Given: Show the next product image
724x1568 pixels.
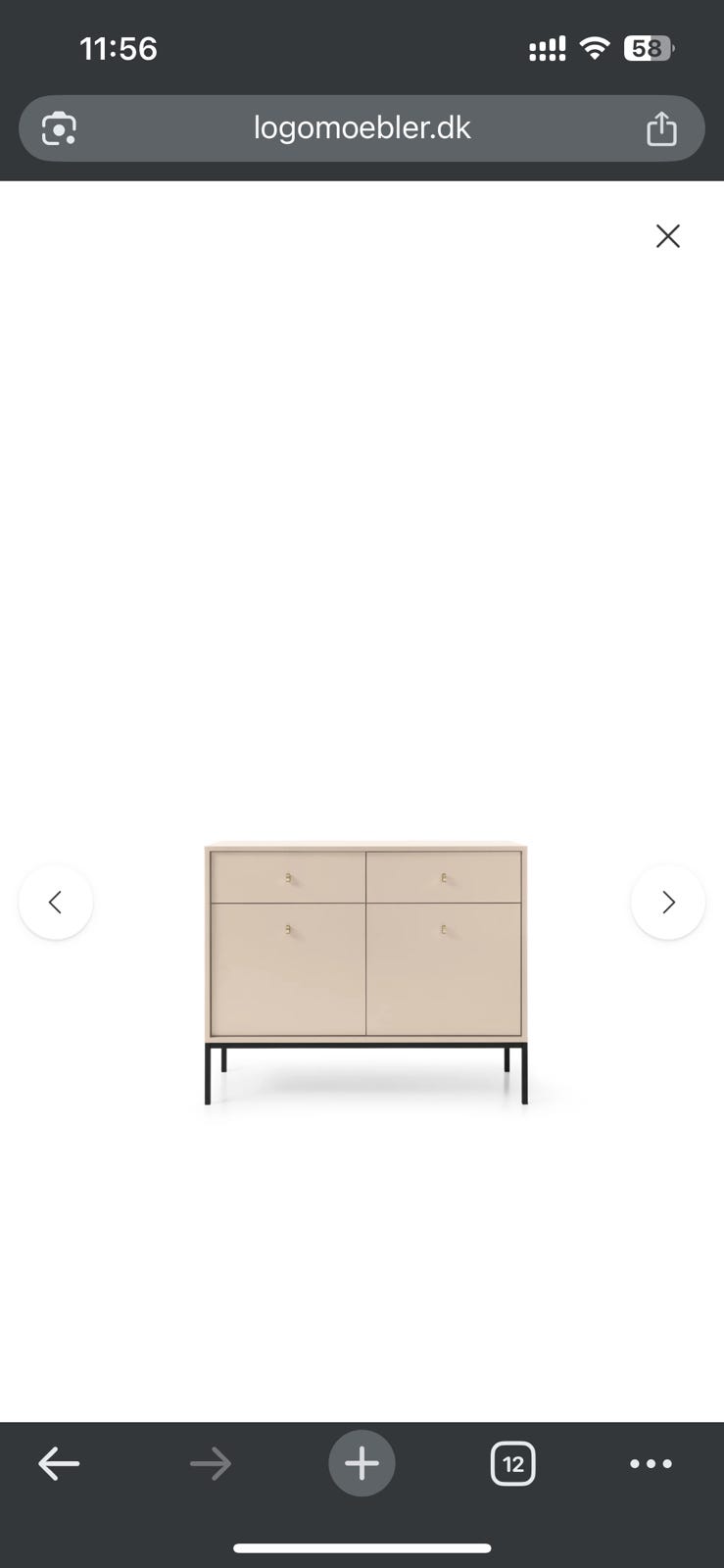Looking at the screenshot, I should 668,902.
